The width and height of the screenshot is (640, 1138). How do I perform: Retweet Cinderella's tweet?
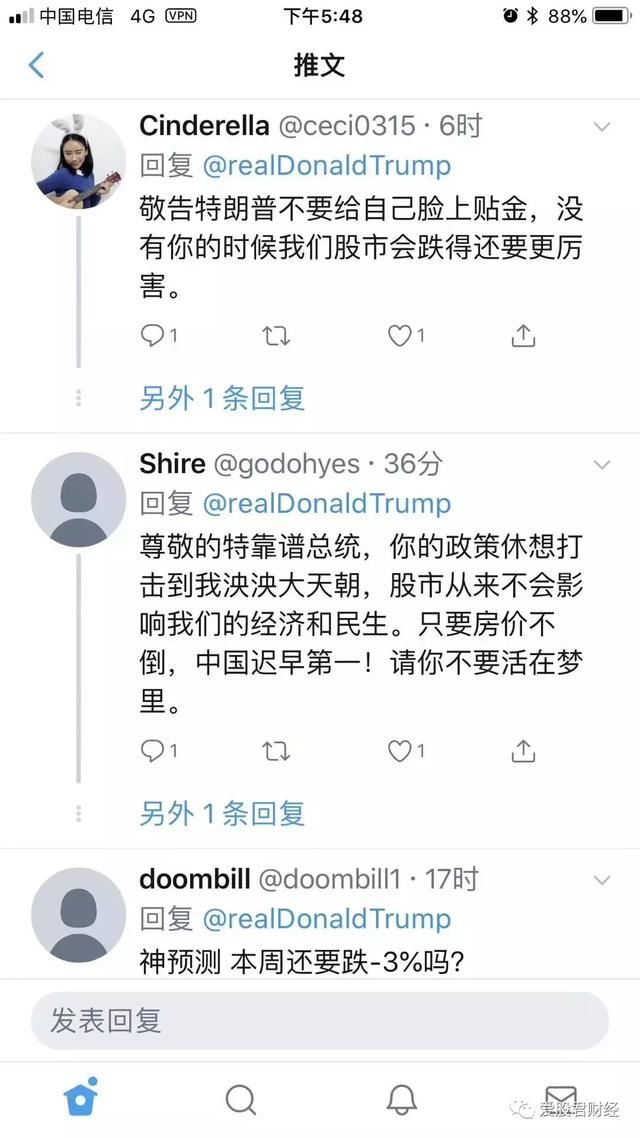(x=276, y=336)
